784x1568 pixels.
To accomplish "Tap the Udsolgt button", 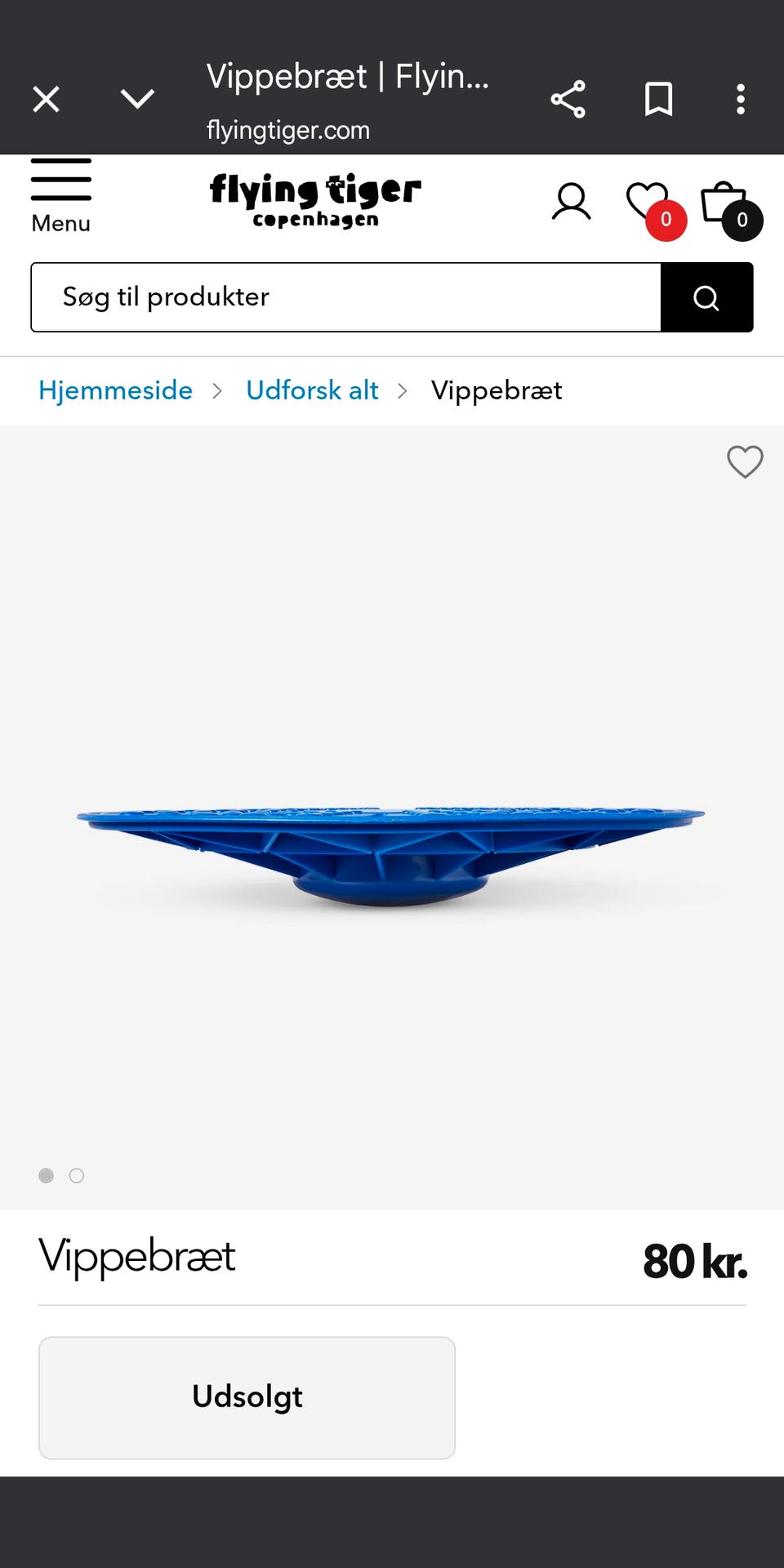I will point(247,1397).
